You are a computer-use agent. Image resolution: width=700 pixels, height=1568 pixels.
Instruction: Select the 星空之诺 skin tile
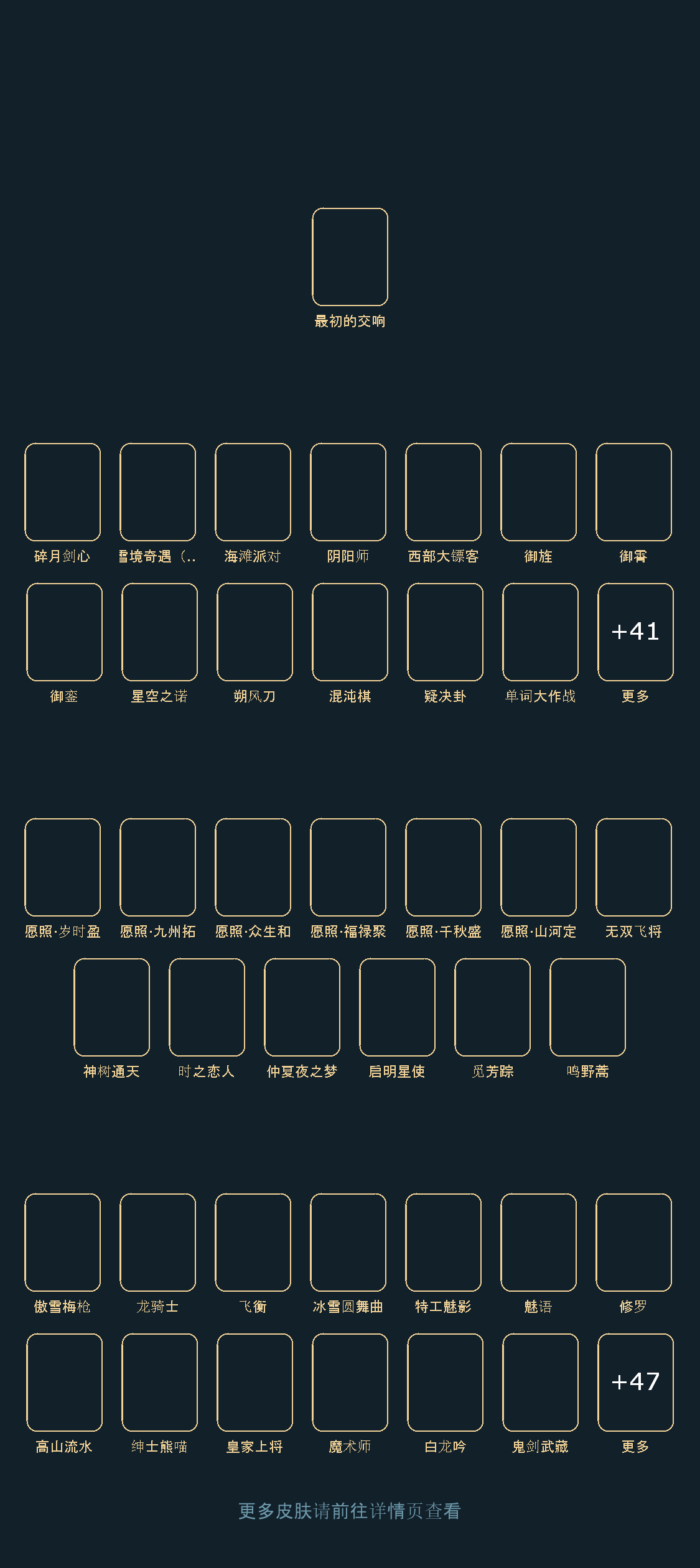tap(159, 632)
